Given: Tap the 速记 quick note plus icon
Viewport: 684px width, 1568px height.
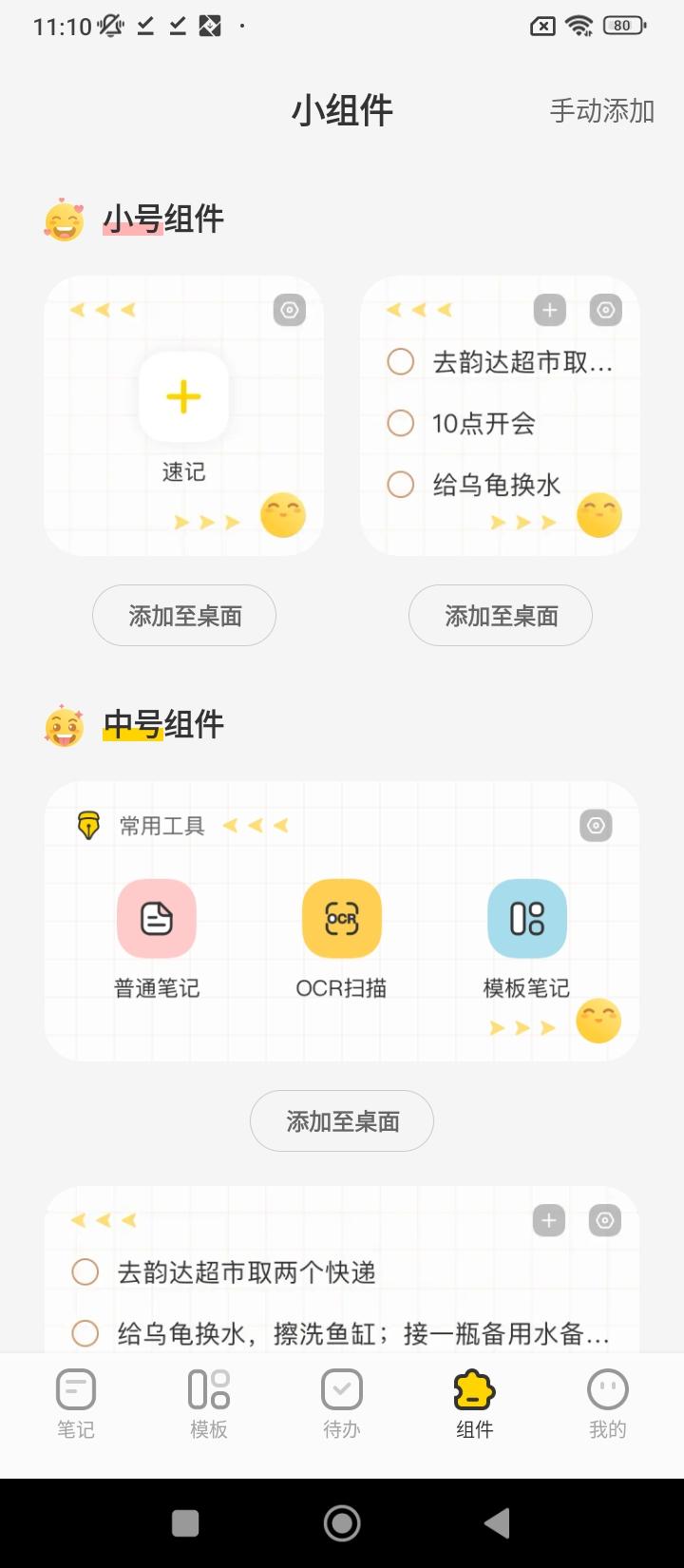Looking at the screenshot, I should tap(182, 397).
